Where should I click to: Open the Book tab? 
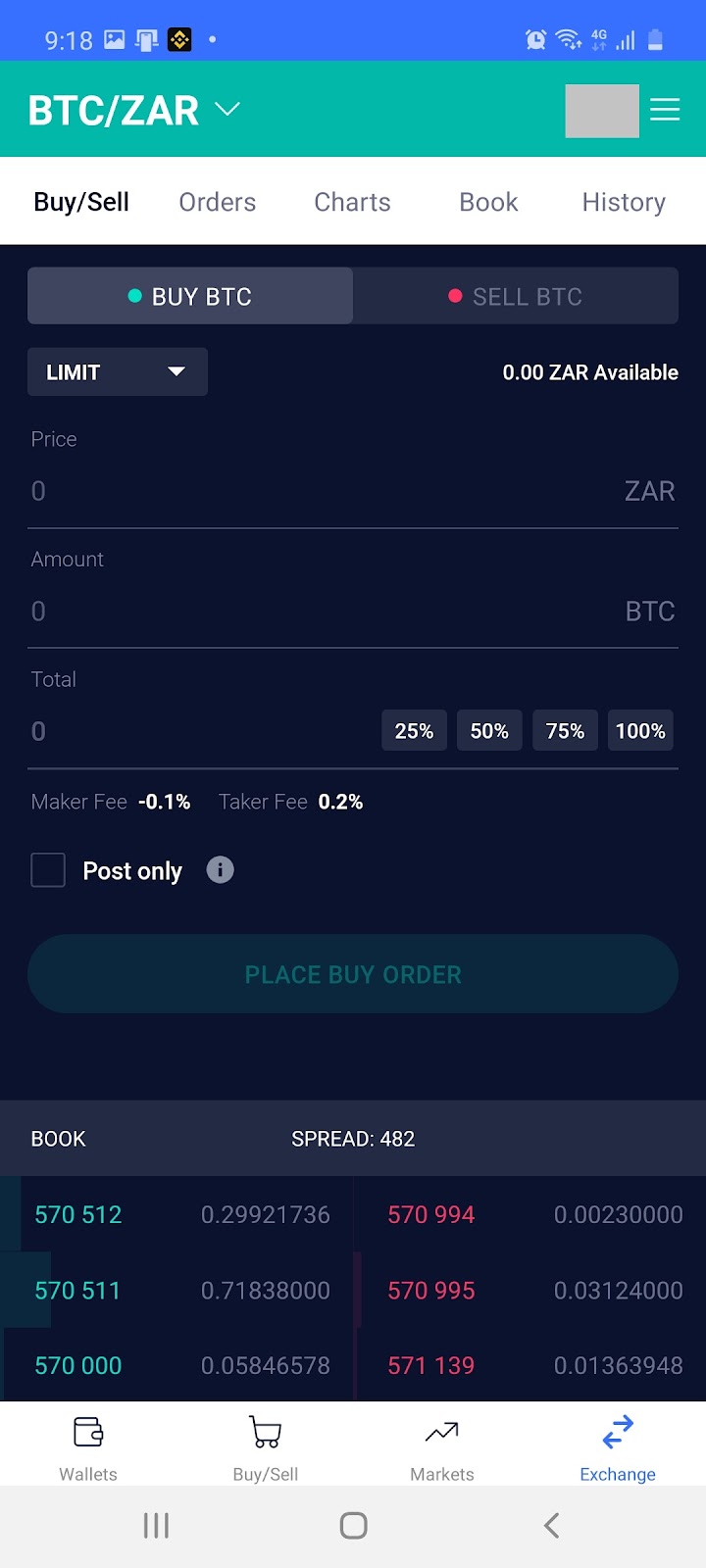(x=488, y=202)
